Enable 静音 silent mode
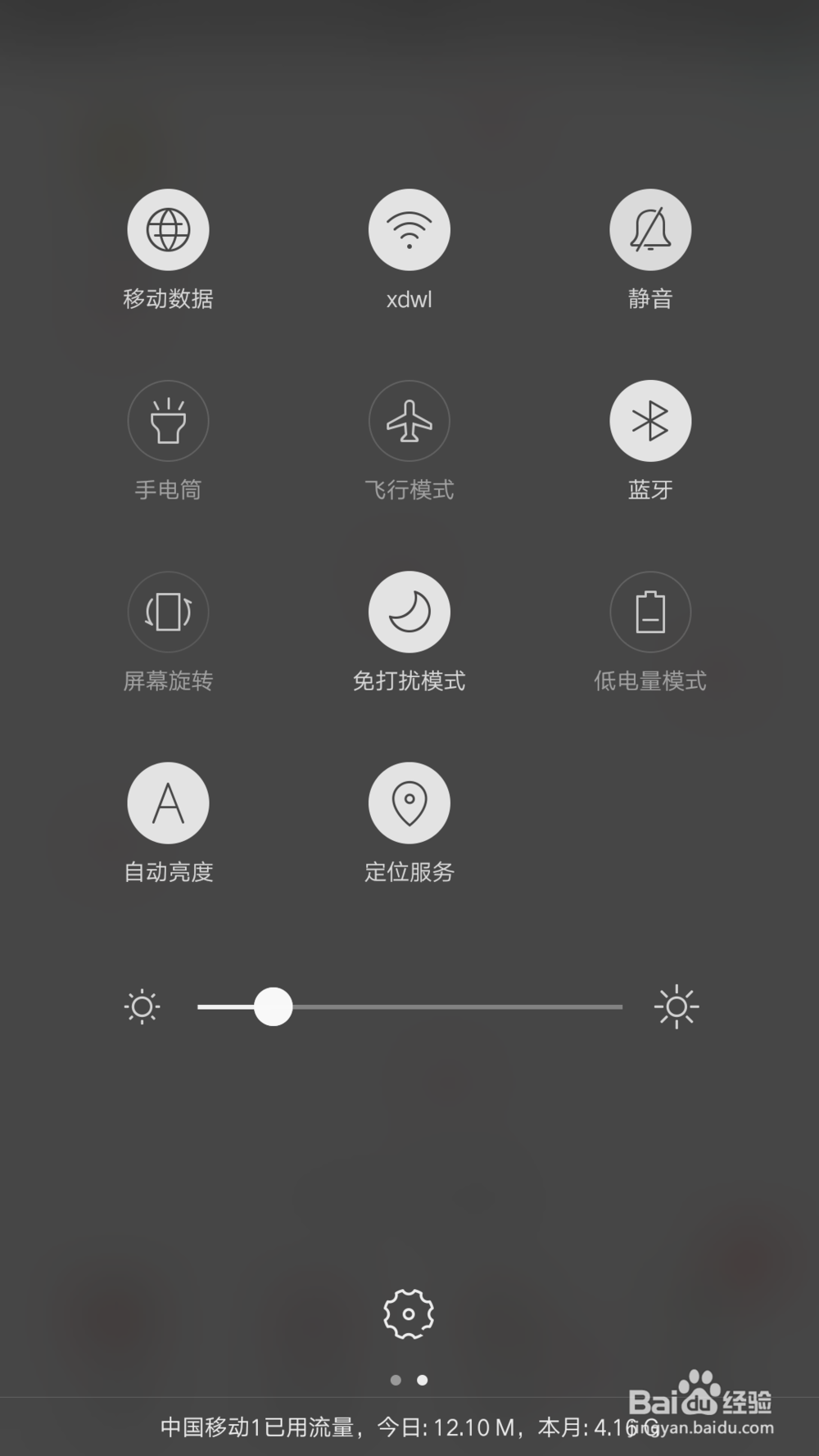Viewport: 819px width, 1456px height. [650, 229]
